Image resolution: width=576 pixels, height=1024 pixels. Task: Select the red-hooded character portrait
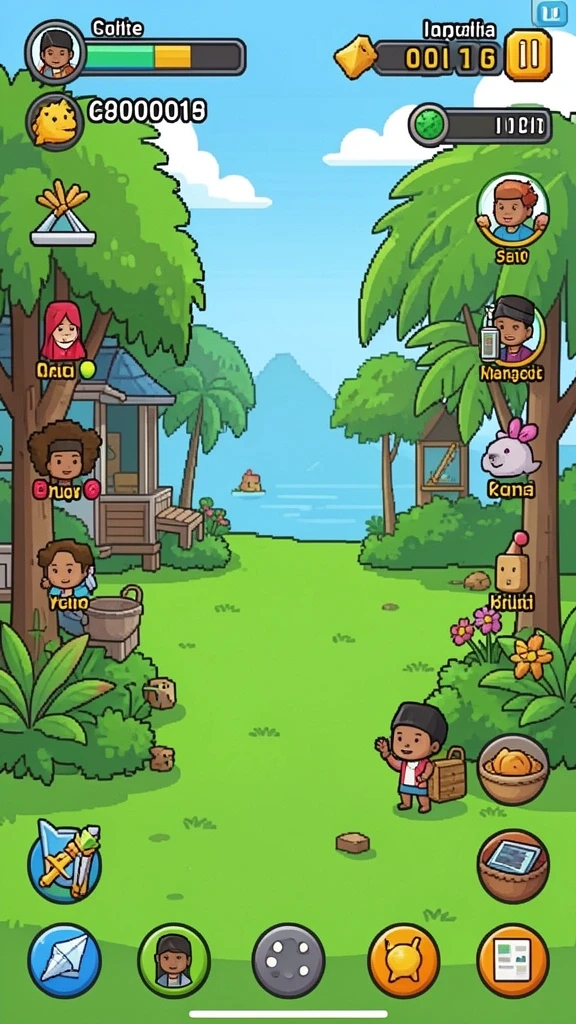click(63, 332)
